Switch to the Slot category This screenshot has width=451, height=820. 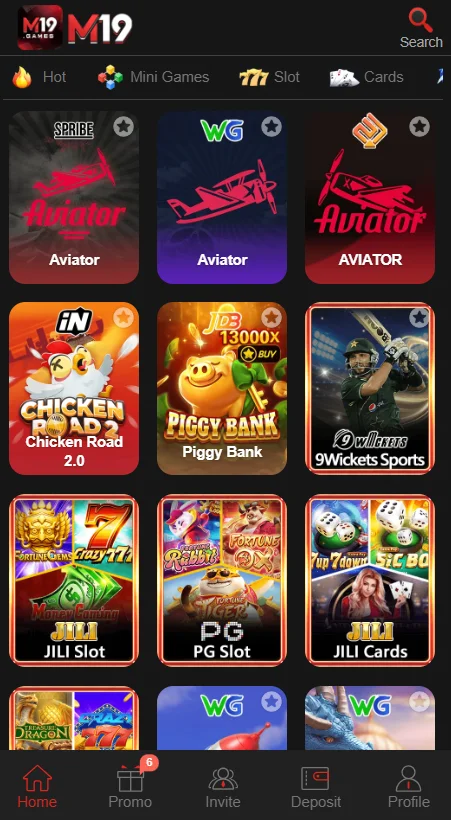pyautogui.click(x=269, y=77)
